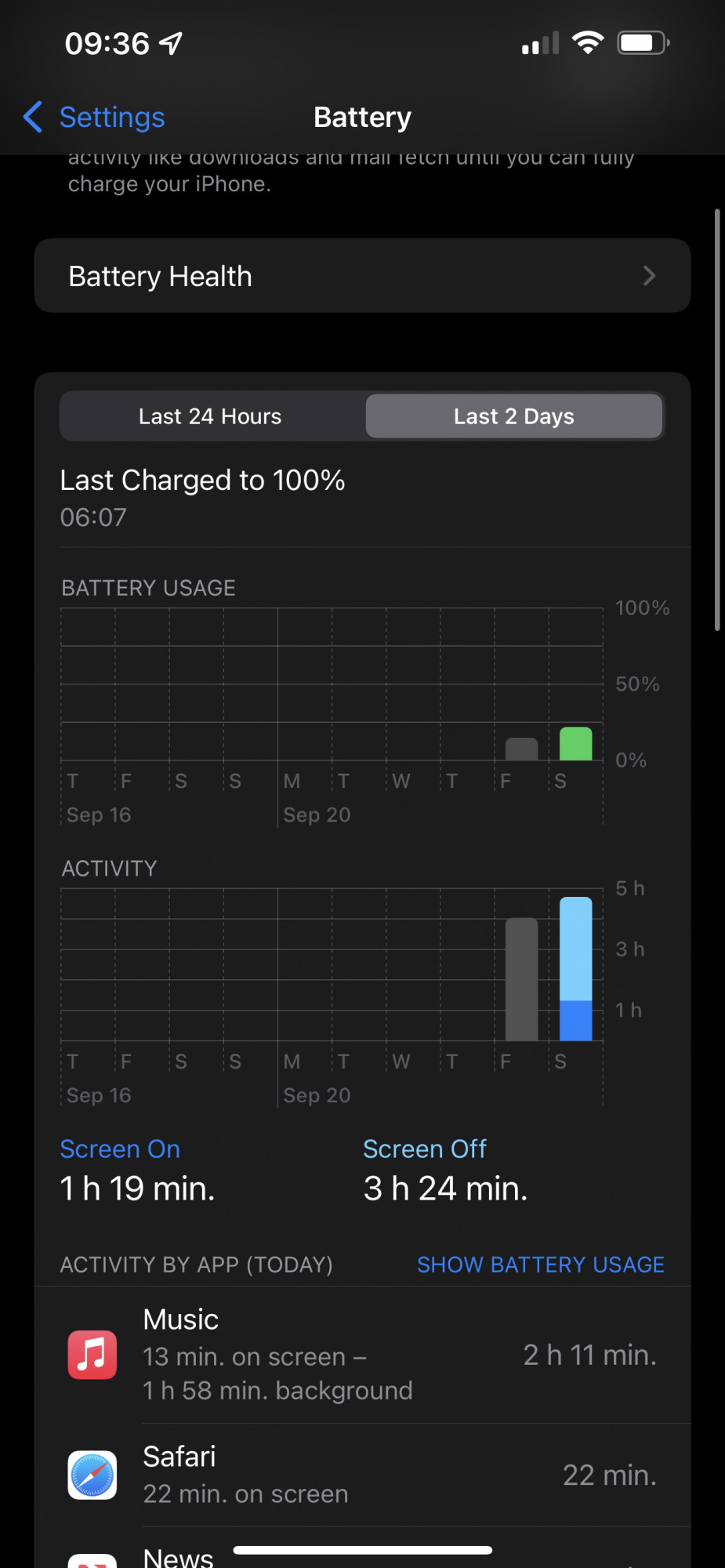This screenshot has width=725, height=1568.
Task: Tap Show Battery Usage link
Action: point(540,1265)
